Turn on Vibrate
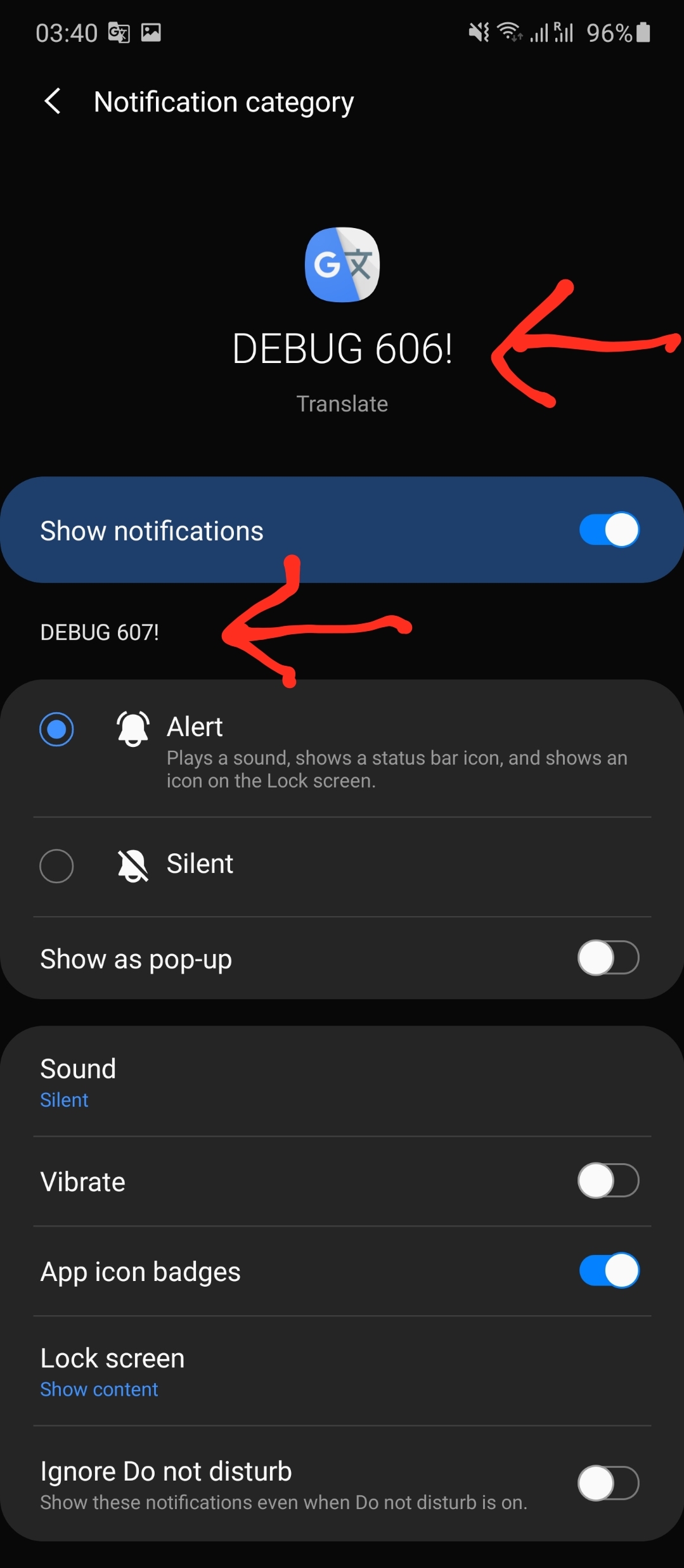Screen dimensions: 684x1568 [x=608, y=1181]
